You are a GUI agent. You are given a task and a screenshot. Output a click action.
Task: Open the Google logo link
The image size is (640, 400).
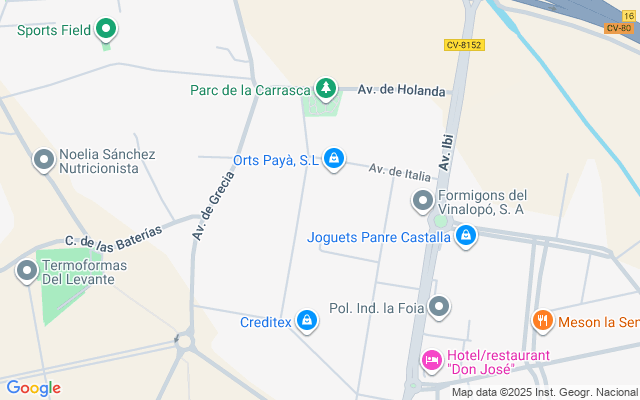pyautogui.click(x=33, y=388)
